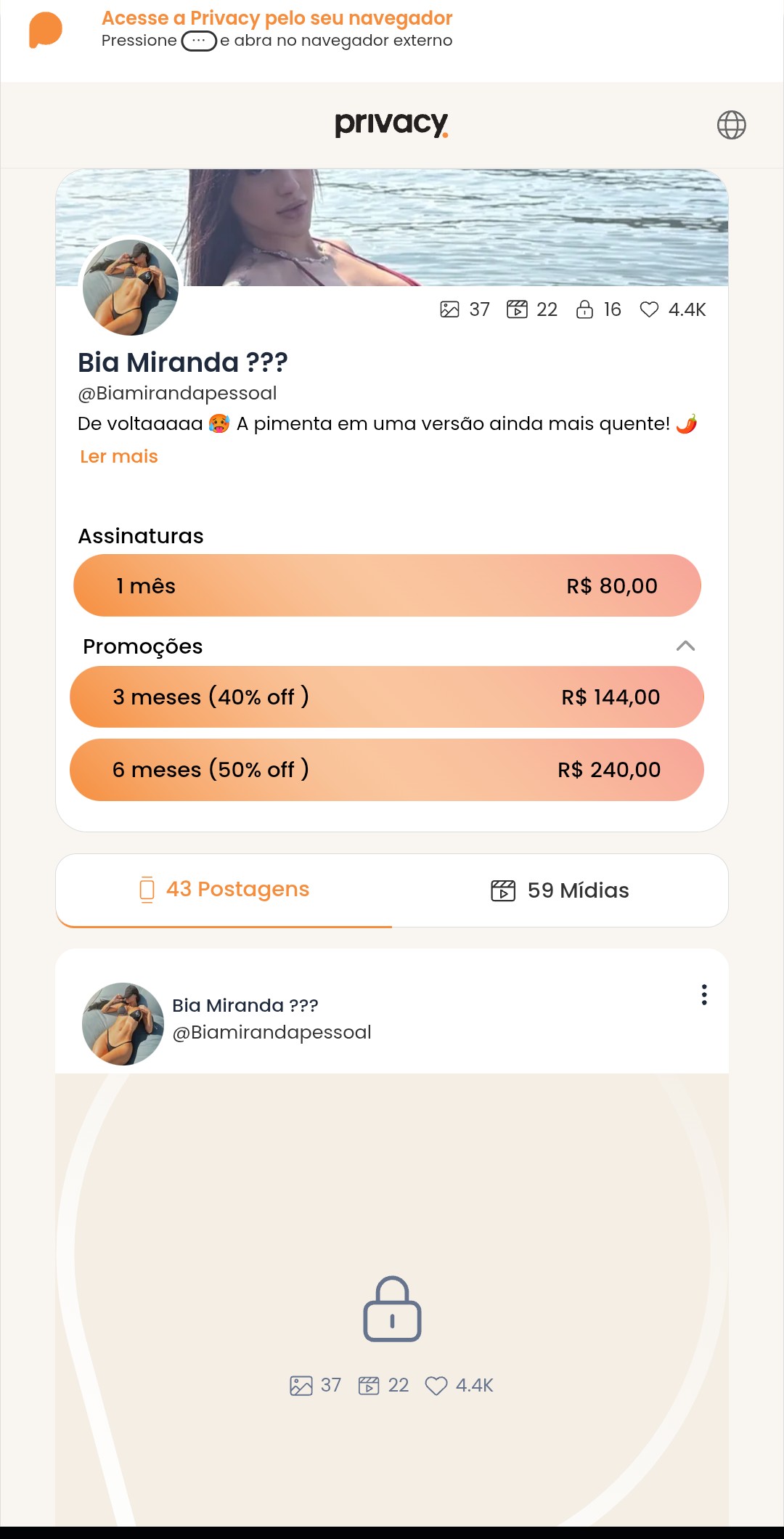Choose the 6 meses 50% off plan
This screenshot has width=784, height=1539.
point(387,770)
